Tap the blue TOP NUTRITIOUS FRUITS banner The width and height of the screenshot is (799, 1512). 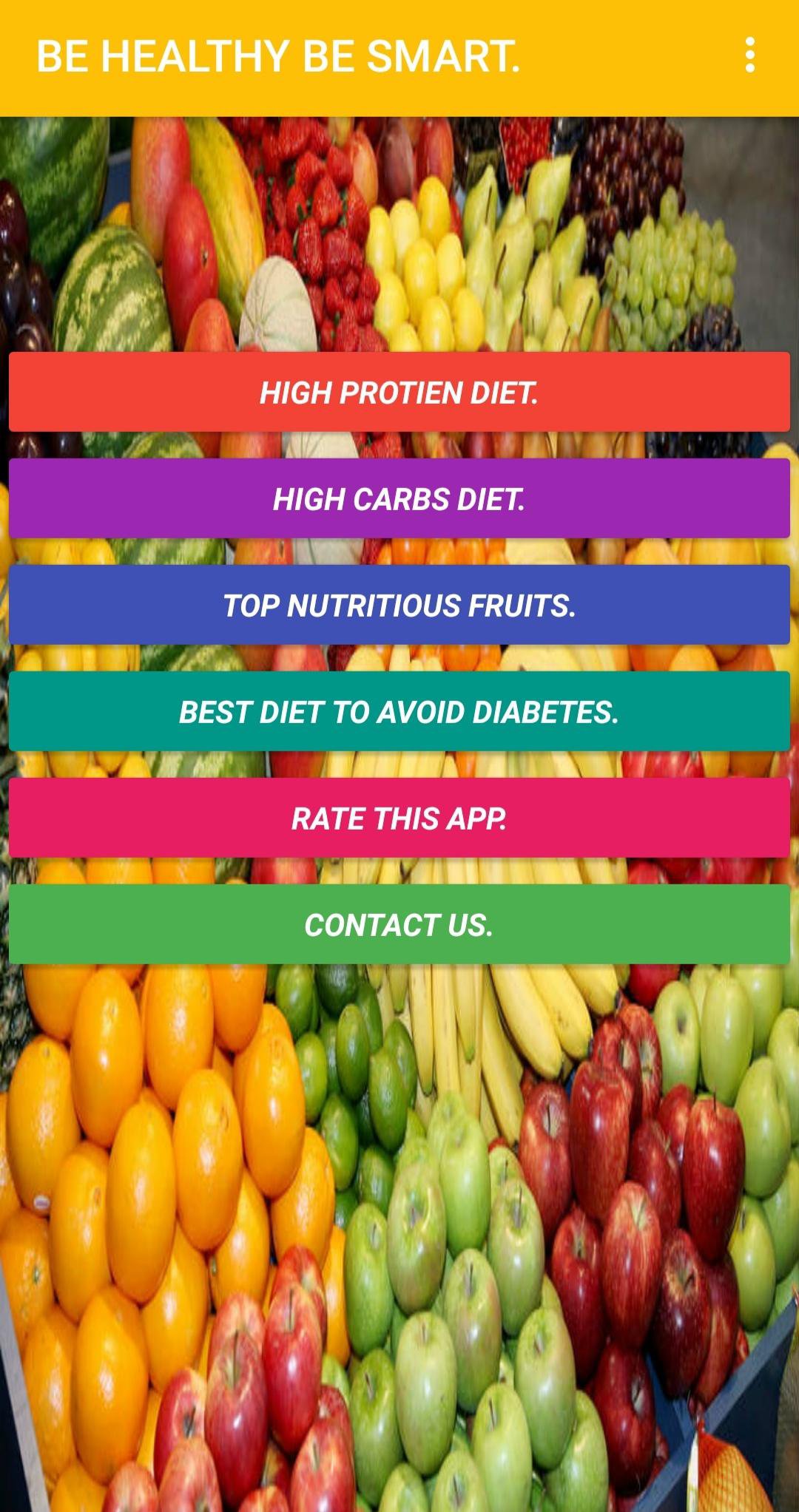[x=399, y=606]
